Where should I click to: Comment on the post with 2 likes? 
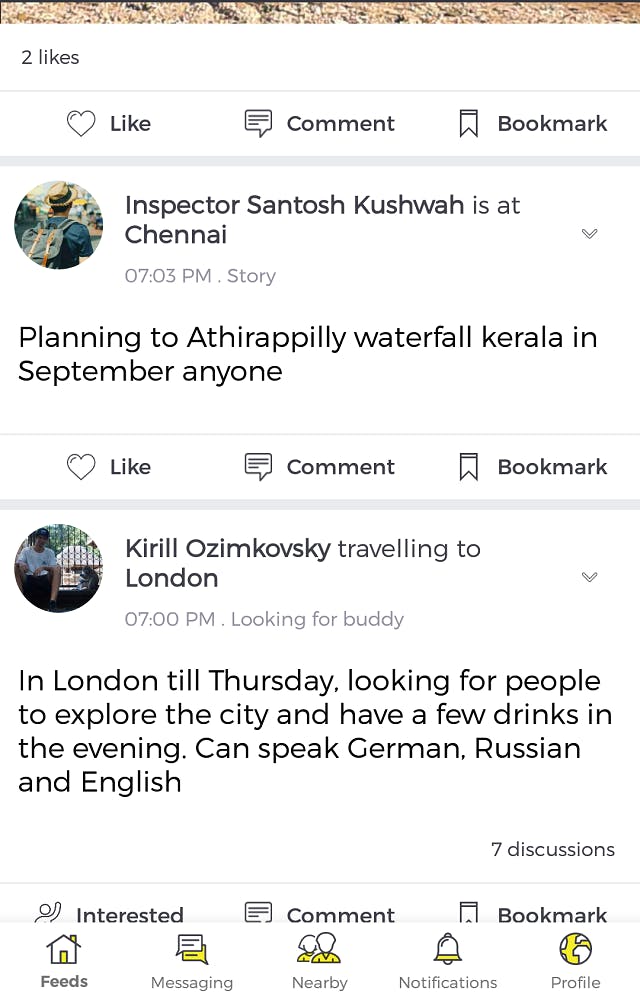coord(320,124)
